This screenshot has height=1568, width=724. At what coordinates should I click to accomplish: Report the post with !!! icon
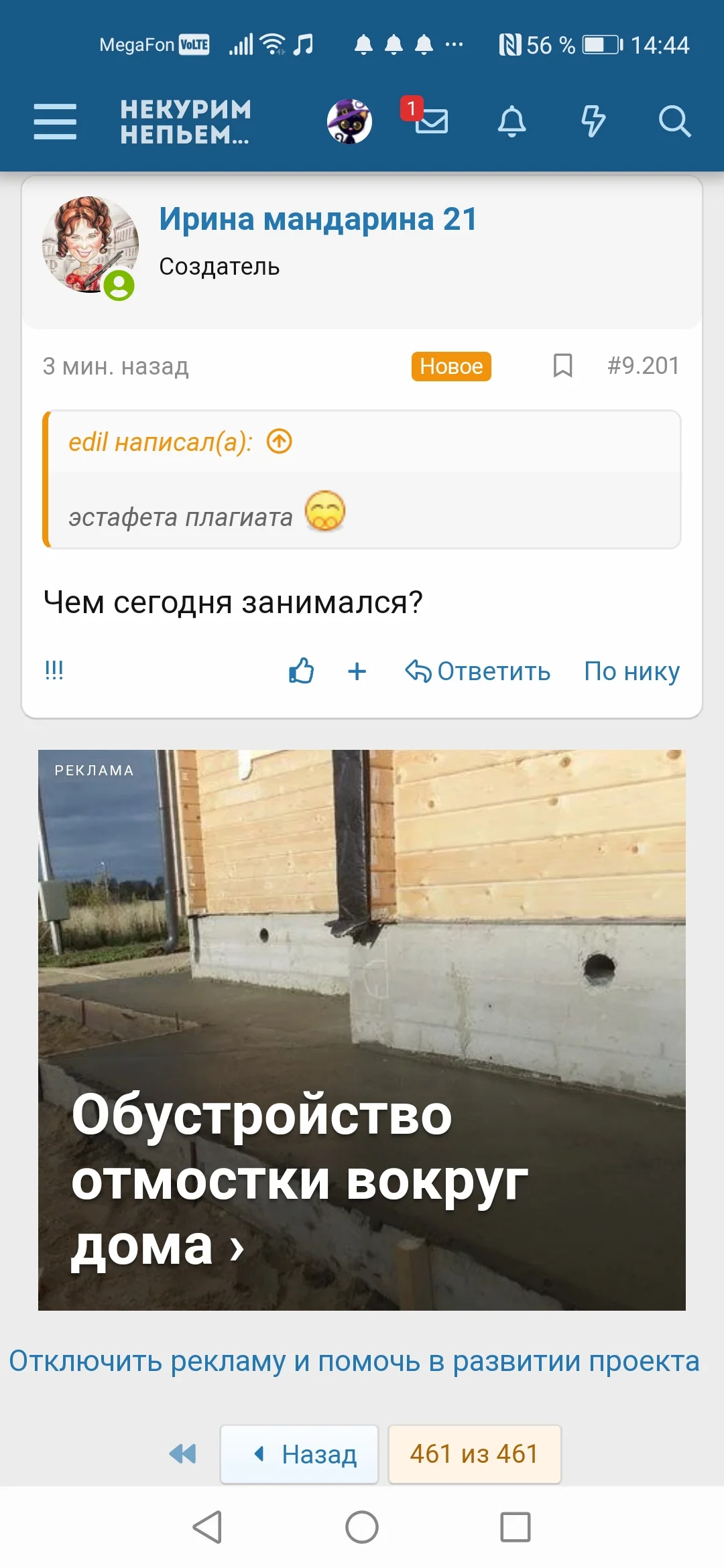tap(53, 670)
